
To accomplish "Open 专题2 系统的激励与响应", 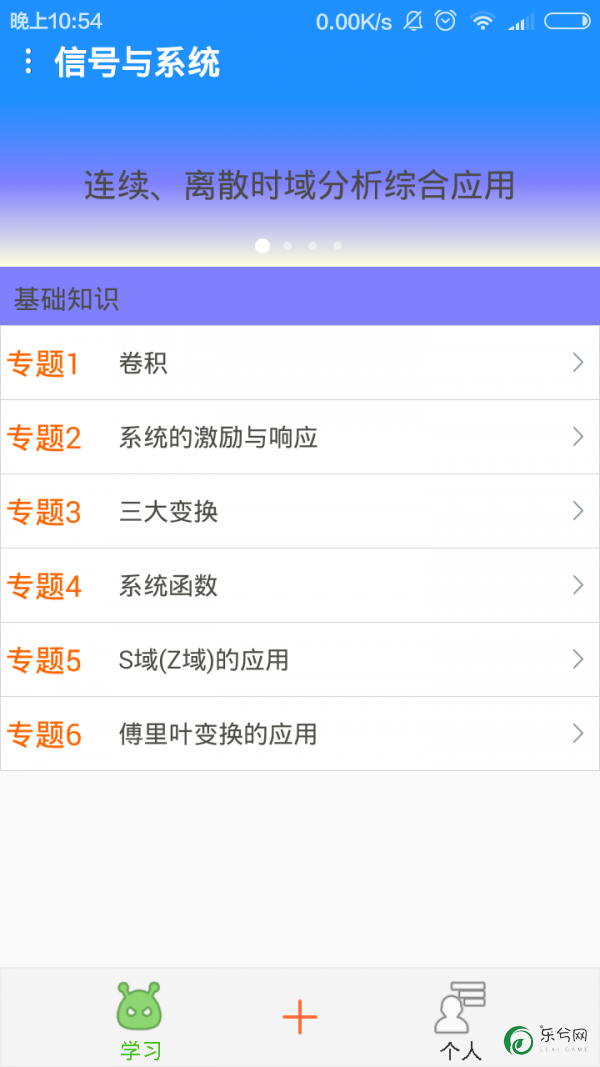I will (300, 437).
